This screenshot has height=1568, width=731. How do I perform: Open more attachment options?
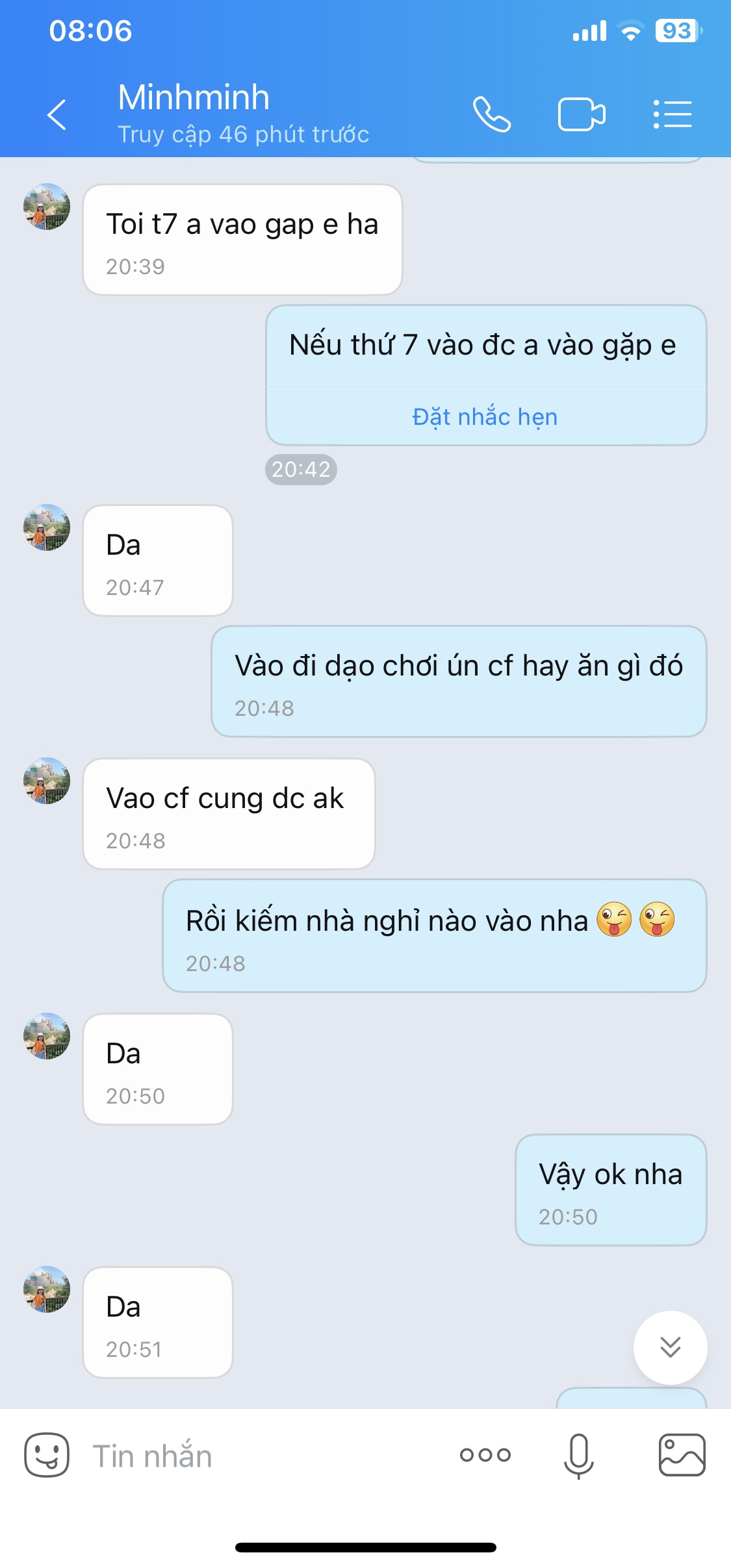[x=485, y=1455]
